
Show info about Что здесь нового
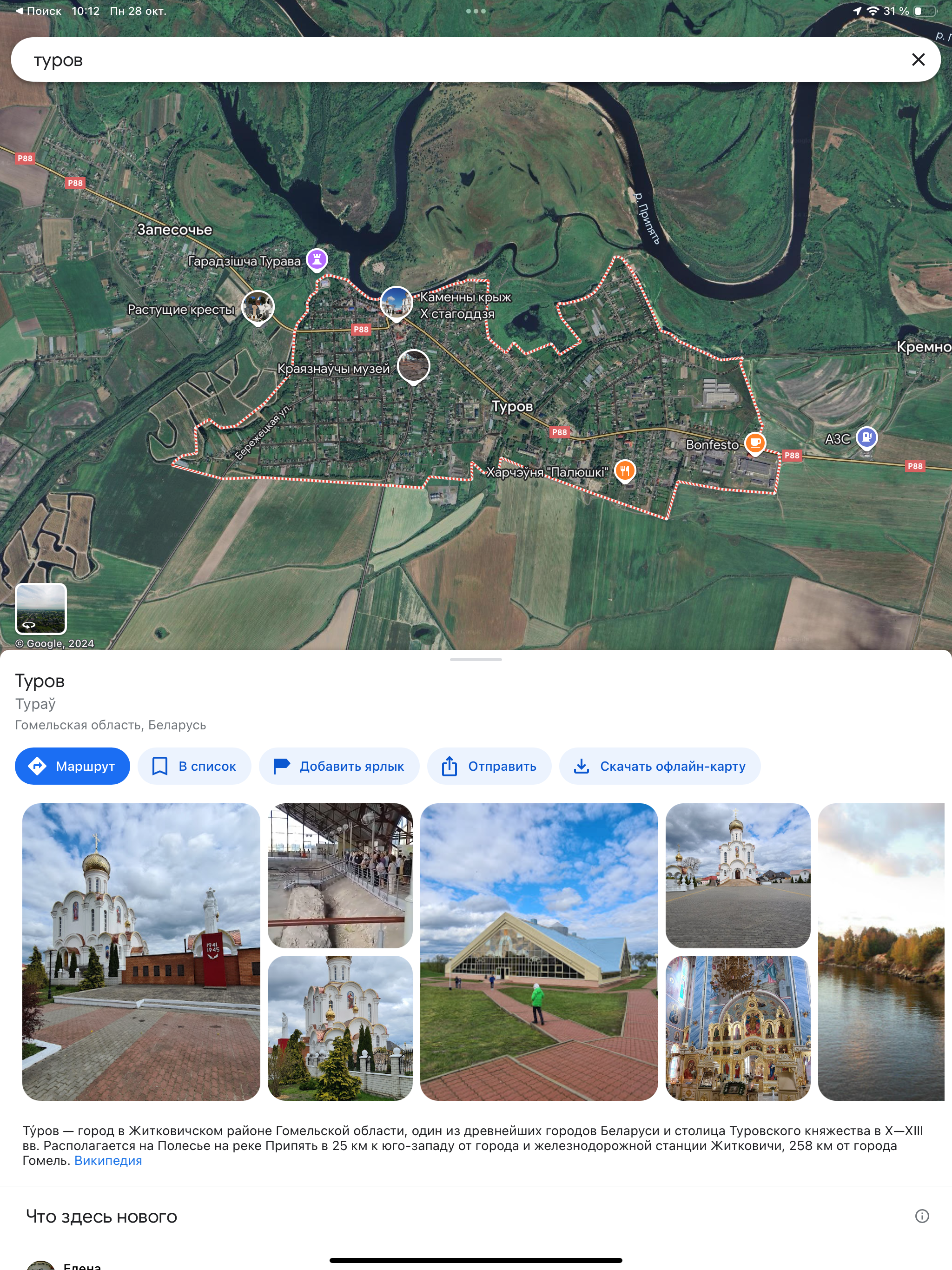click(922, 1216)
